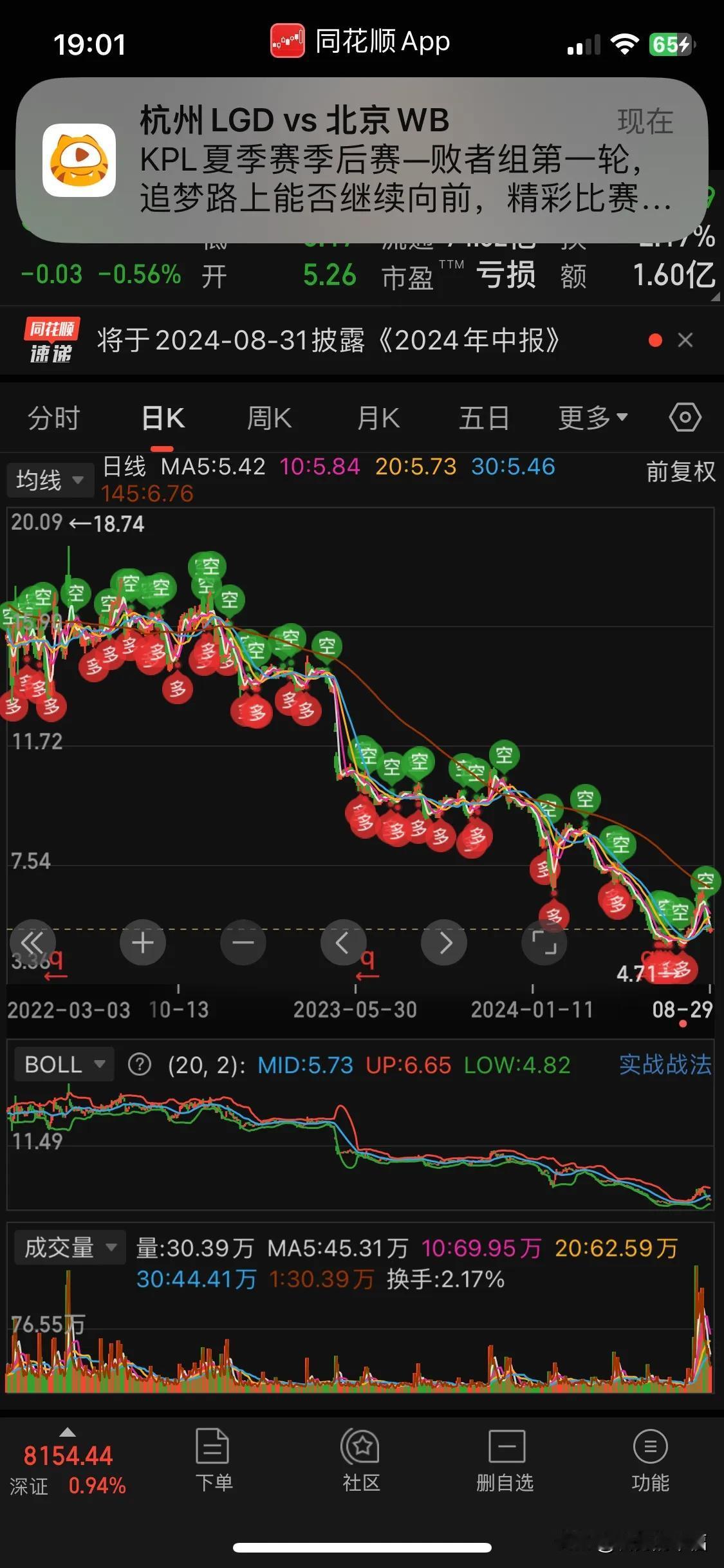Switch to the 分时 chart tab
This screenshot has height=1568, width=724.
click(53, 418)
